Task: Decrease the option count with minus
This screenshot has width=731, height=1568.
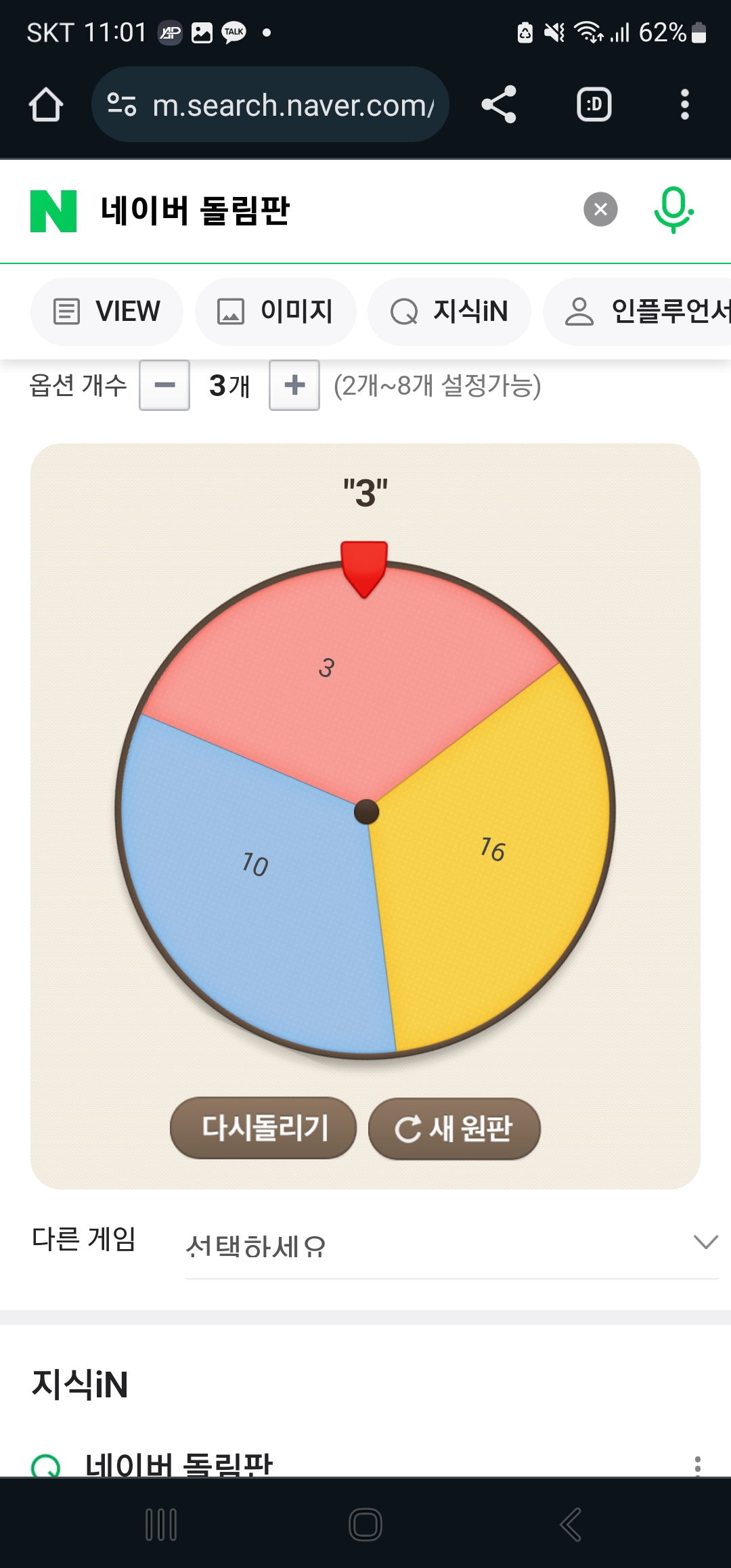Action: pos(164,385)
